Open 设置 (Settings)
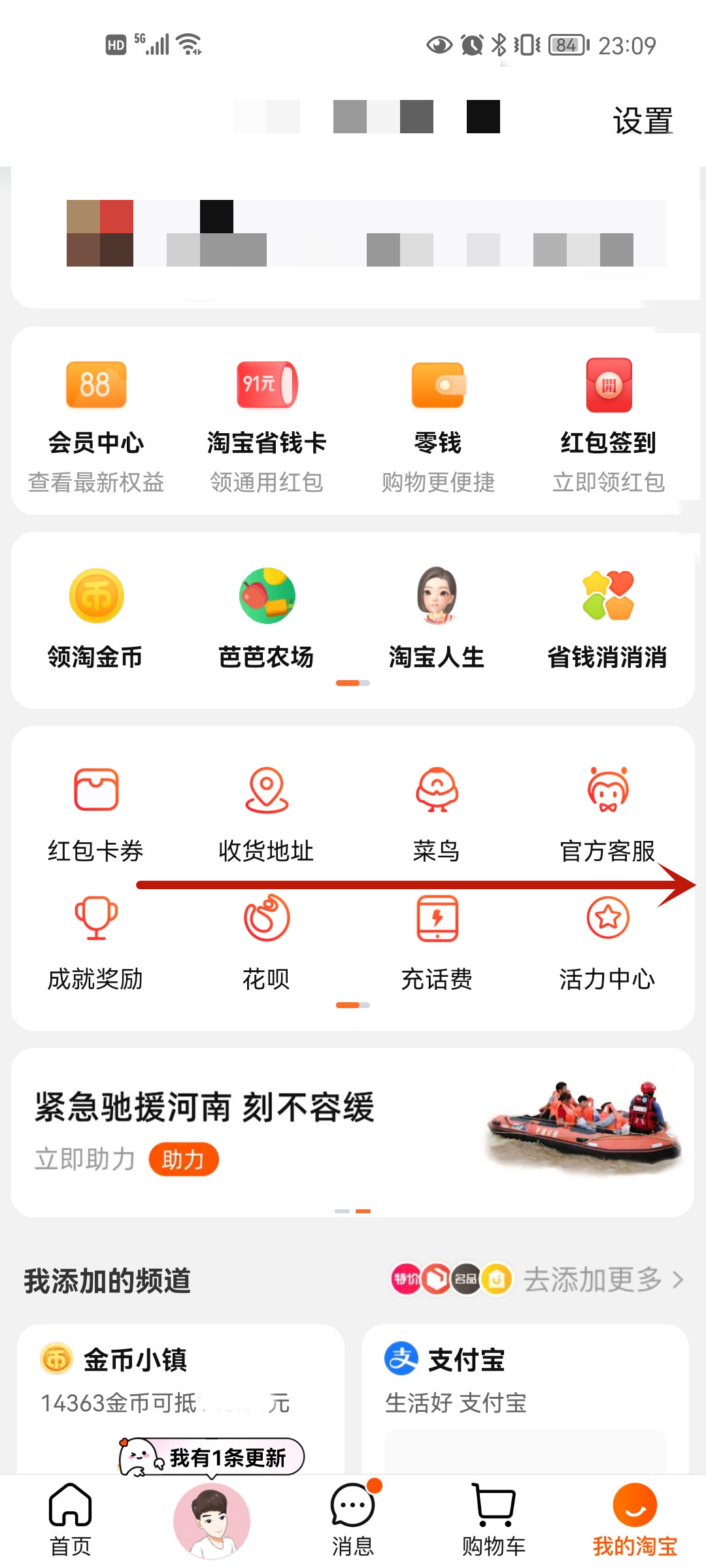This screenshot has width=706, height=1568. [x=643, y=121]
